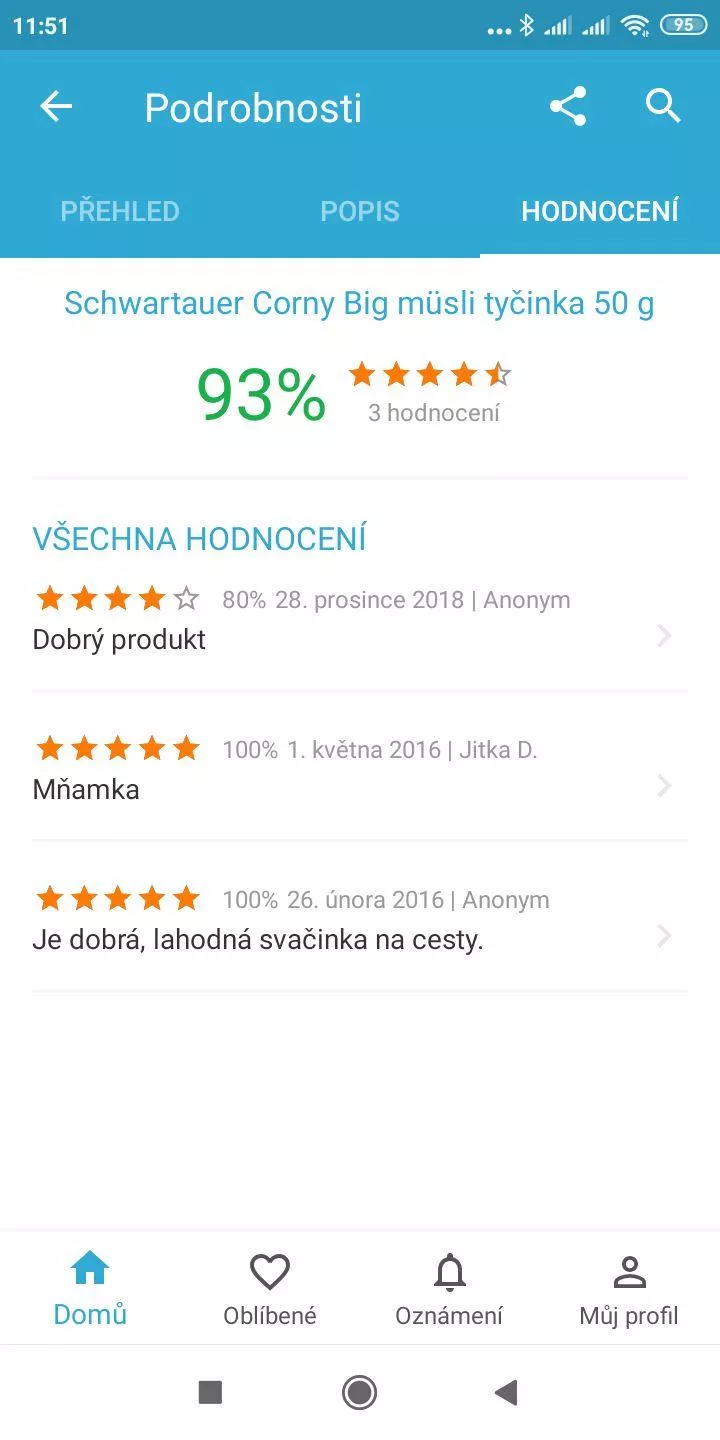Open search from the top bar
Viewport: 720px width, 1440px height.
[663, 106]
